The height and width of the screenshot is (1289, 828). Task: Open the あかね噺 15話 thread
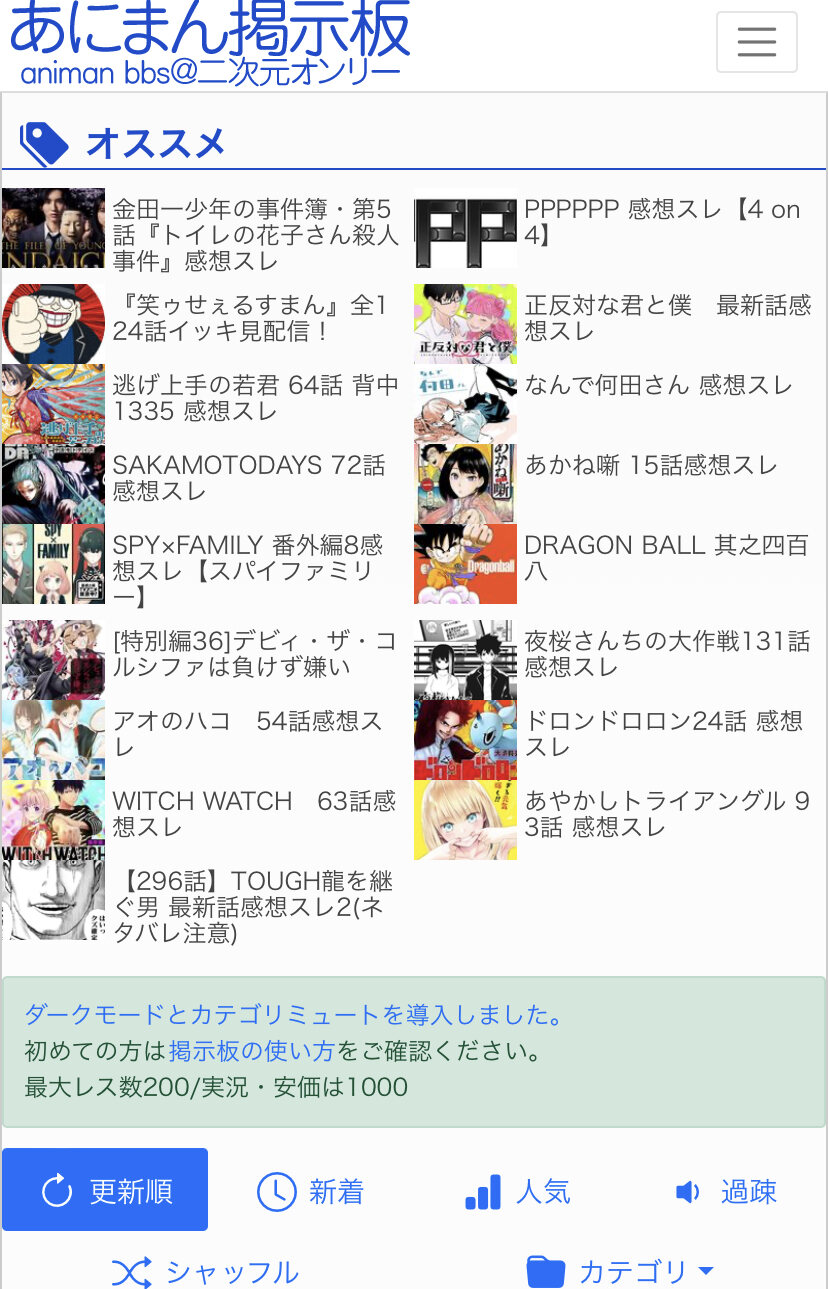650,465
